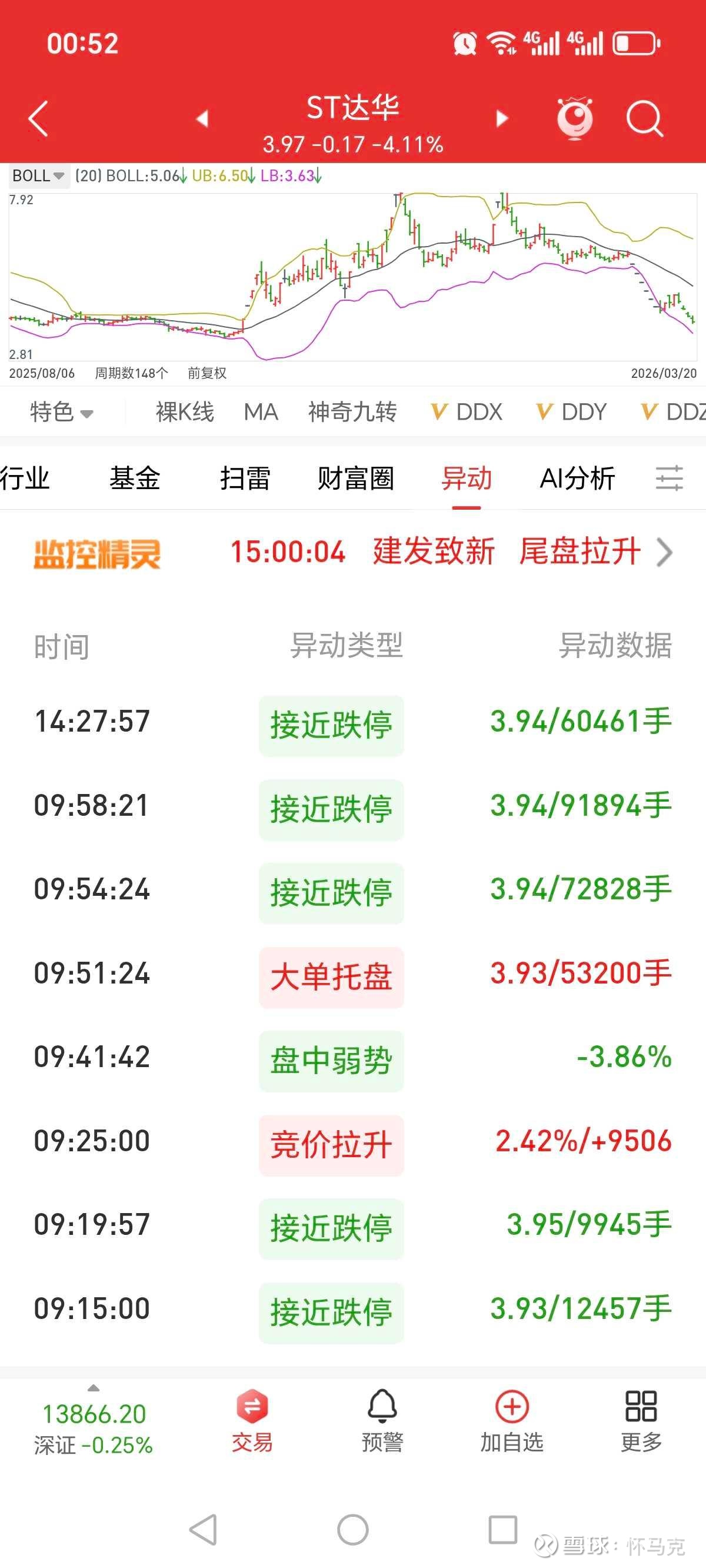Open stock search
Viewport: 706px width, 1568px height.
click(x=644, y=118)
